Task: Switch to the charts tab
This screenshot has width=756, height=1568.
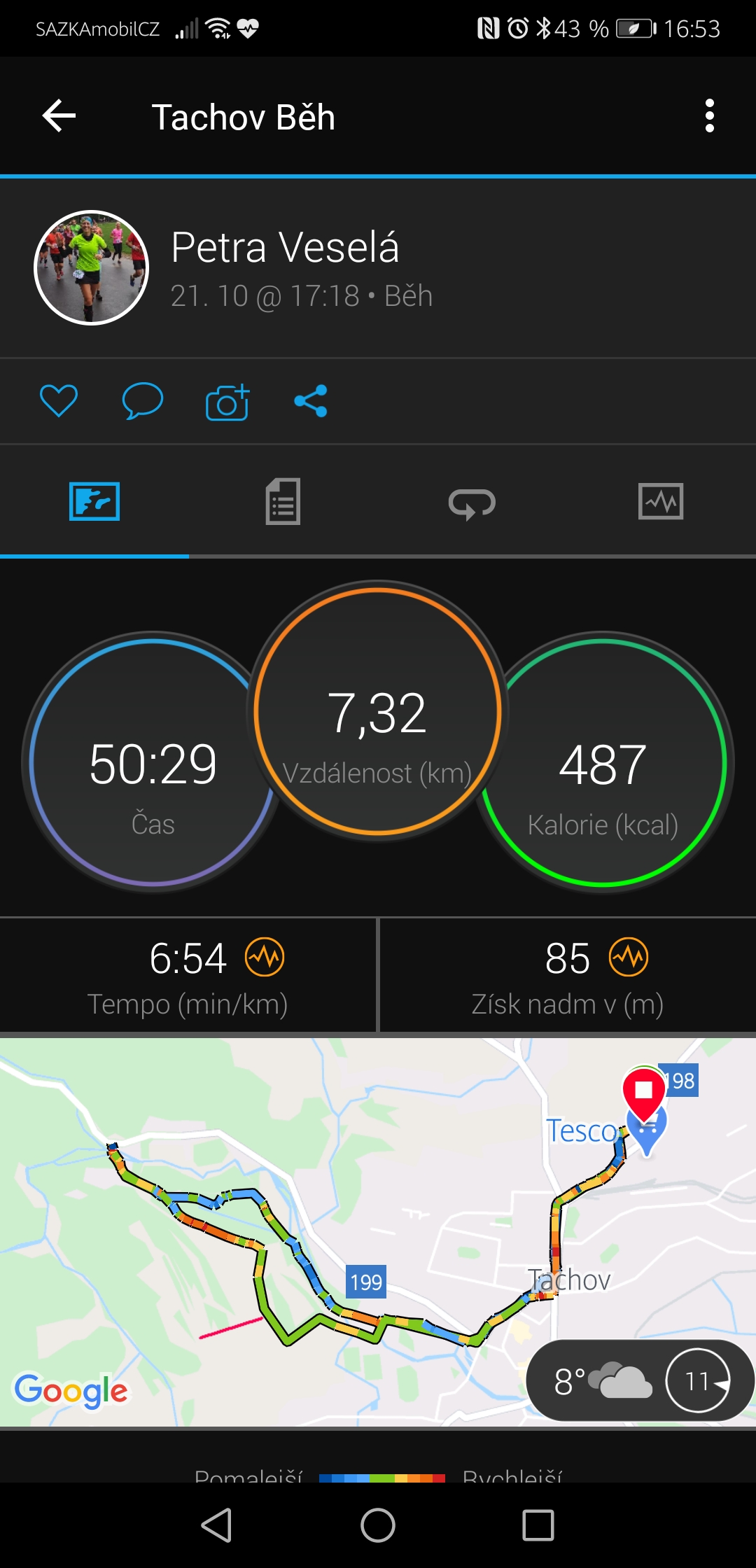Action: coord(661,501)
